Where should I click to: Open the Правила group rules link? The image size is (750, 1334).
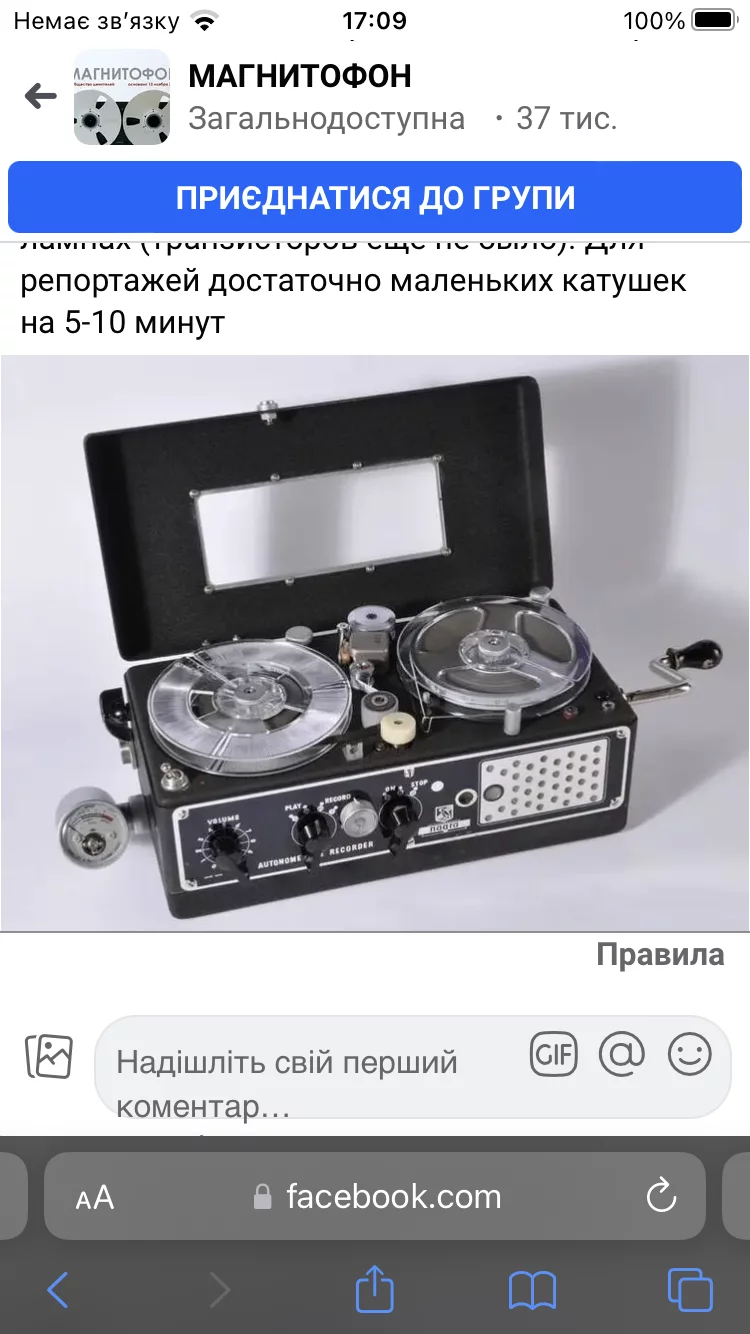point(660,954)
